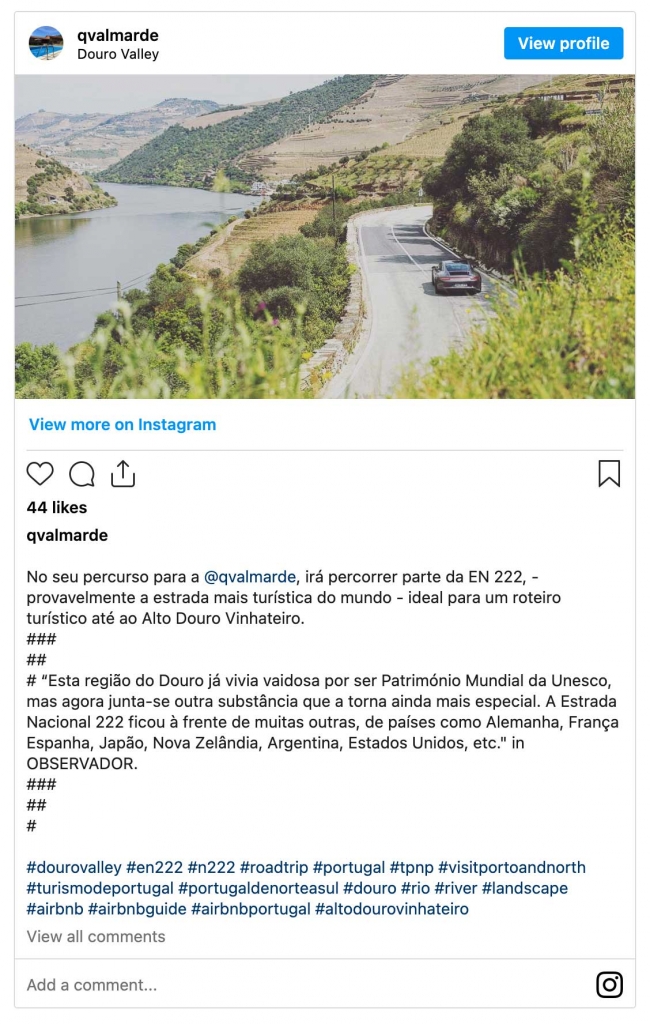Open the #roadtrip hashtag

[274, 867]
